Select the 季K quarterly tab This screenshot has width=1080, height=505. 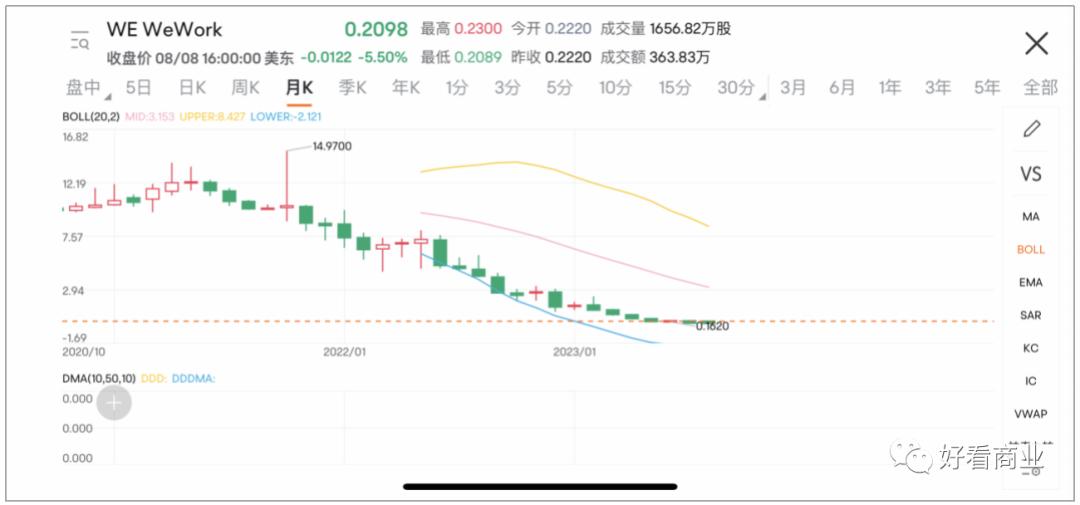click(x=352, y=88)
